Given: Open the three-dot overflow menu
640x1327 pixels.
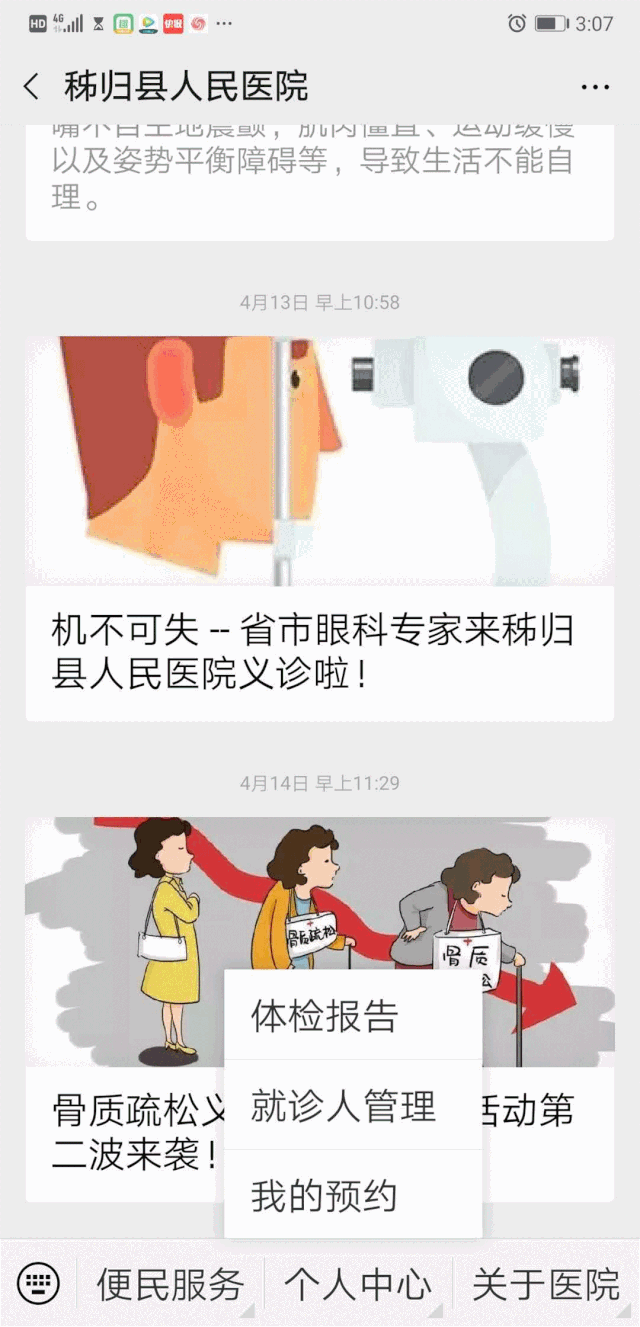Looking at the screenshot, I should coord(595,87).
